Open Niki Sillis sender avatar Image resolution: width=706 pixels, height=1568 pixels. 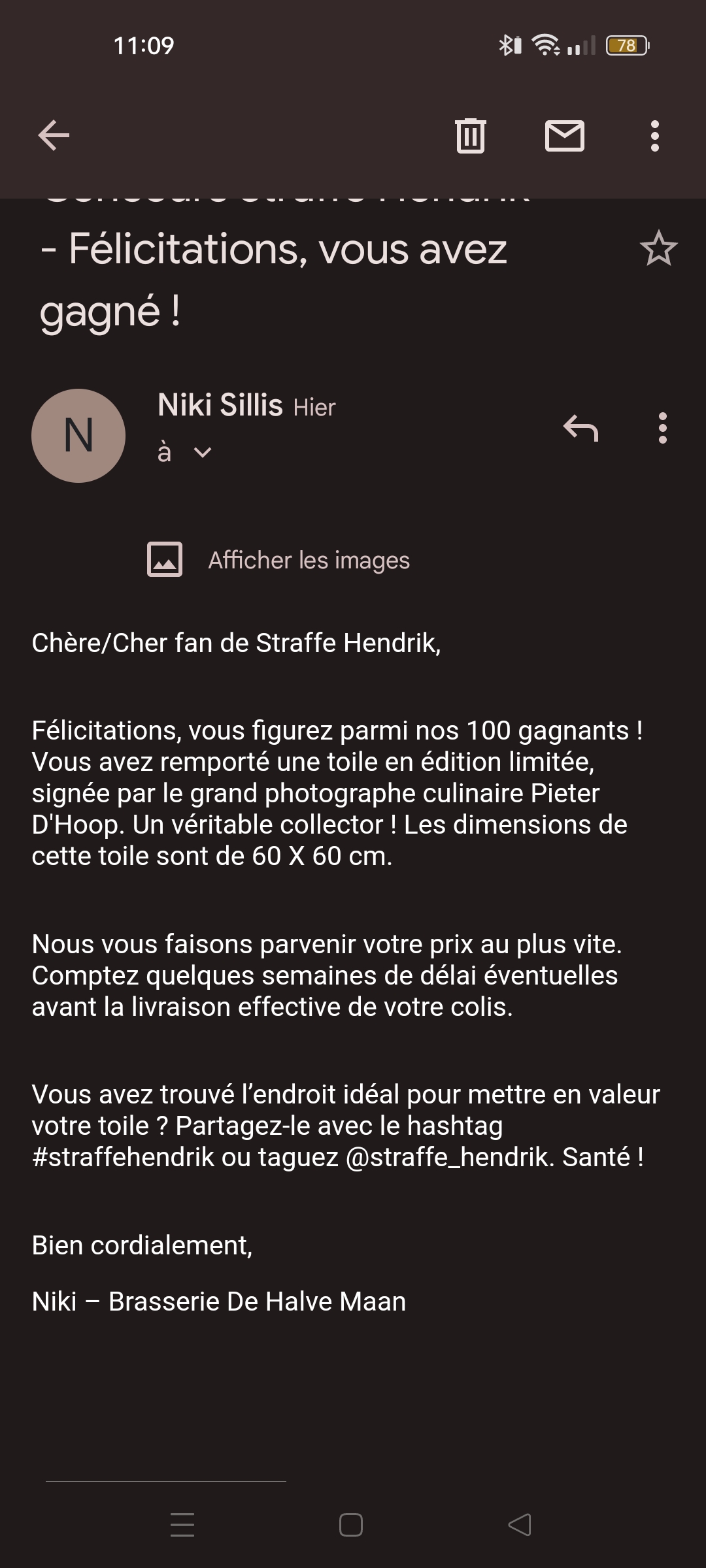click(78, 436)
